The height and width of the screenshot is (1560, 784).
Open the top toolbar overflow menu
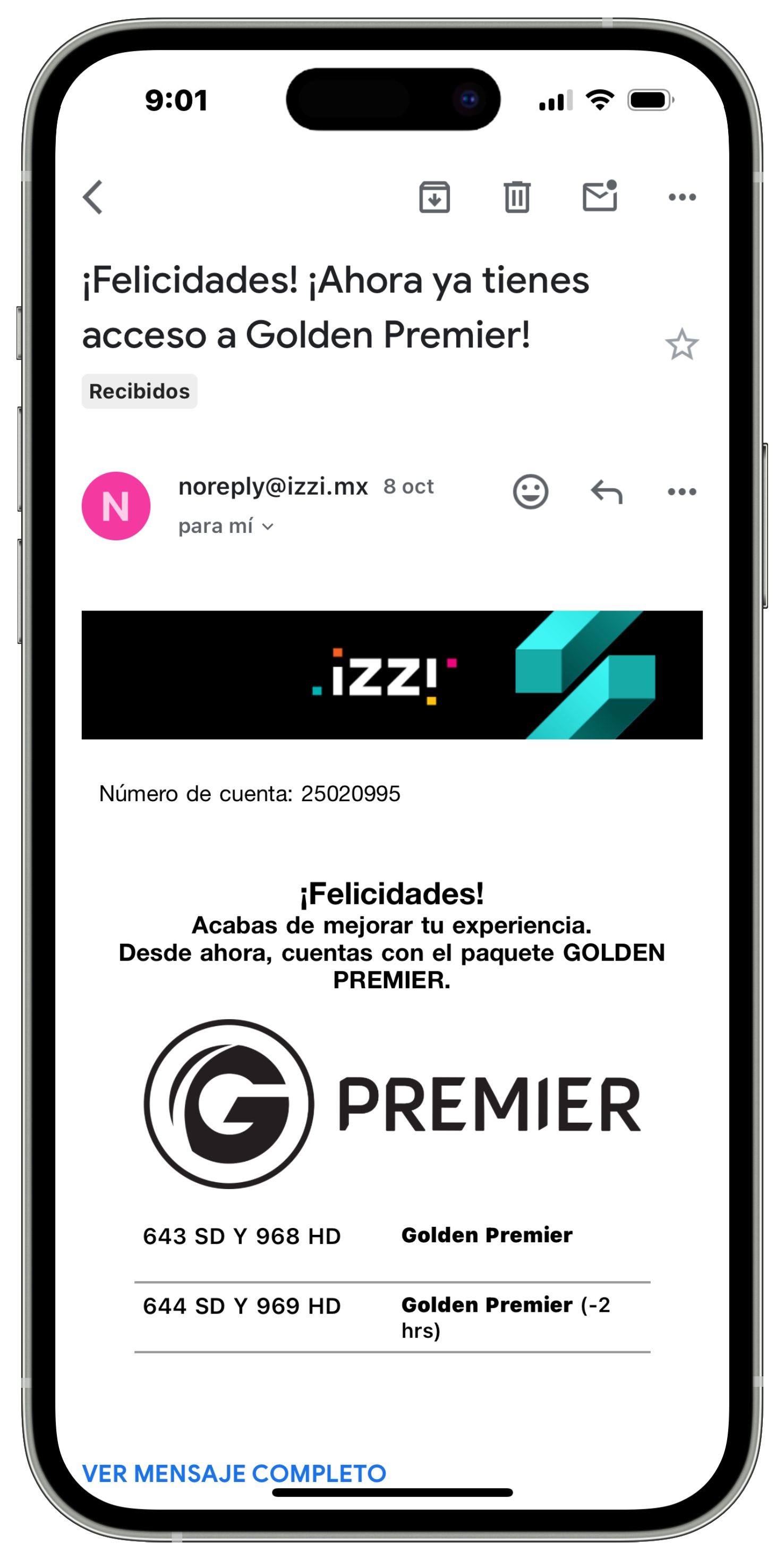pos(681,198)
